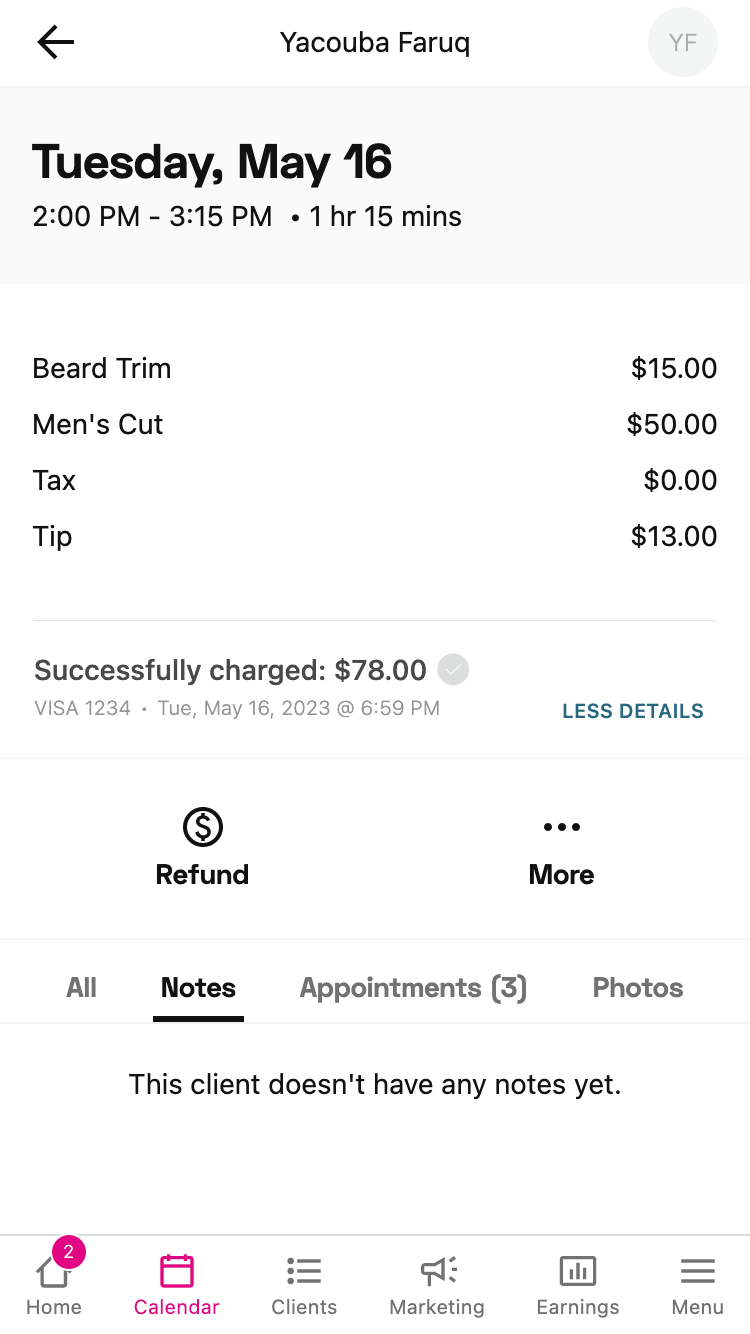Tap the VISA 1234 payment details line
Image resolution: width=750 pixels, height=1334 pixels.
[x=237, y=708]
